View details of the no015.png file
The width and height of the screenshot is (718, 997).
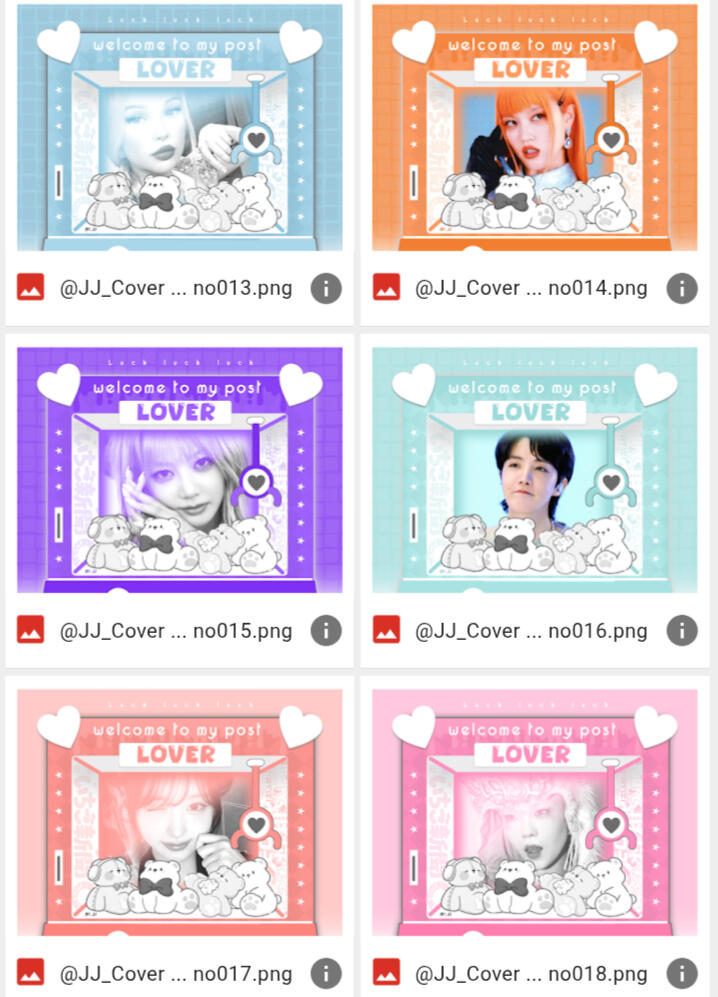click(326, 631)
